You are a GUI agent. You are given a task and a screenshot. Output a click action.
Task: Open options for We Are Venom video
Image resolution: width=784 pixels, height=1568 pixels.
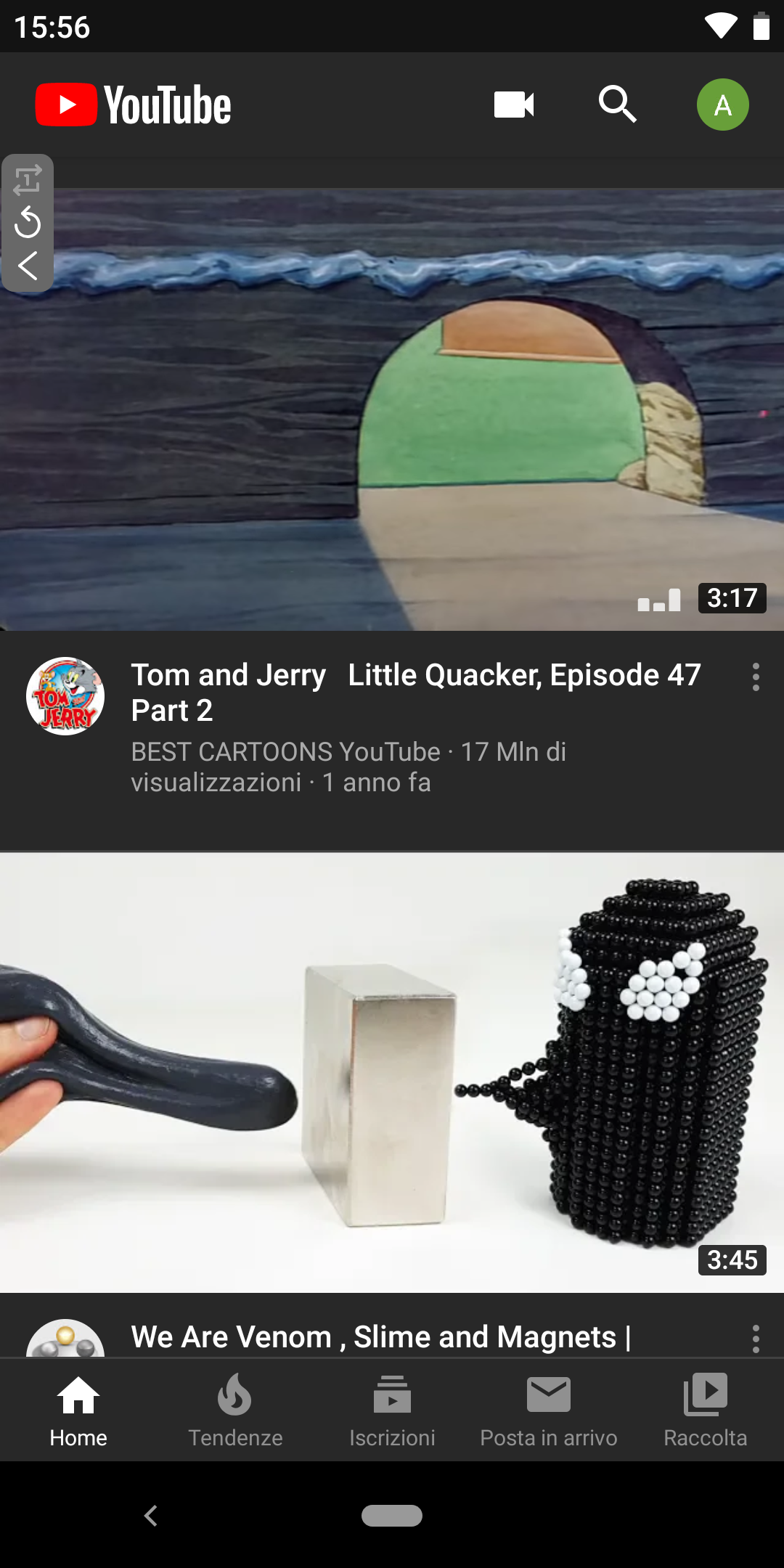(x=756, y=1338)
